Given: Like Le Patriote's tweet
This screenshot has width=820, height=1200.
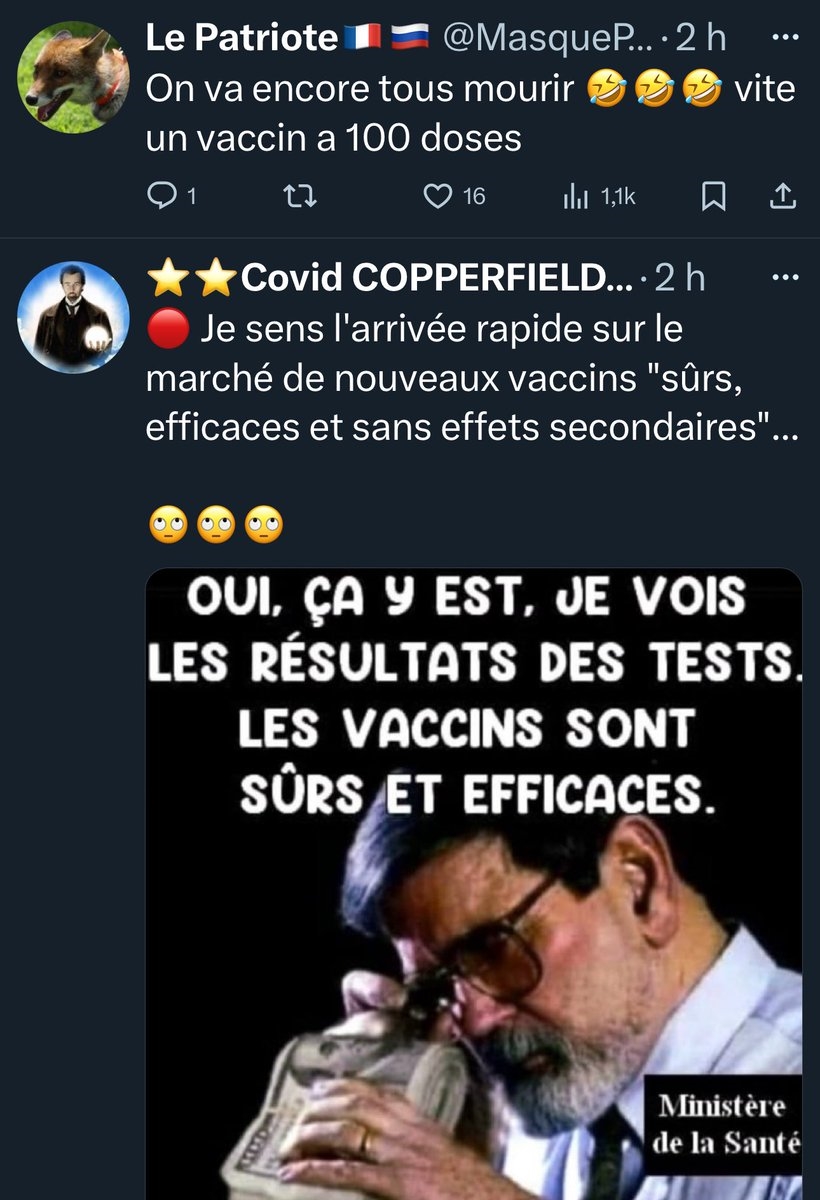Looking at the screenshot, I should tap(439, 198).
